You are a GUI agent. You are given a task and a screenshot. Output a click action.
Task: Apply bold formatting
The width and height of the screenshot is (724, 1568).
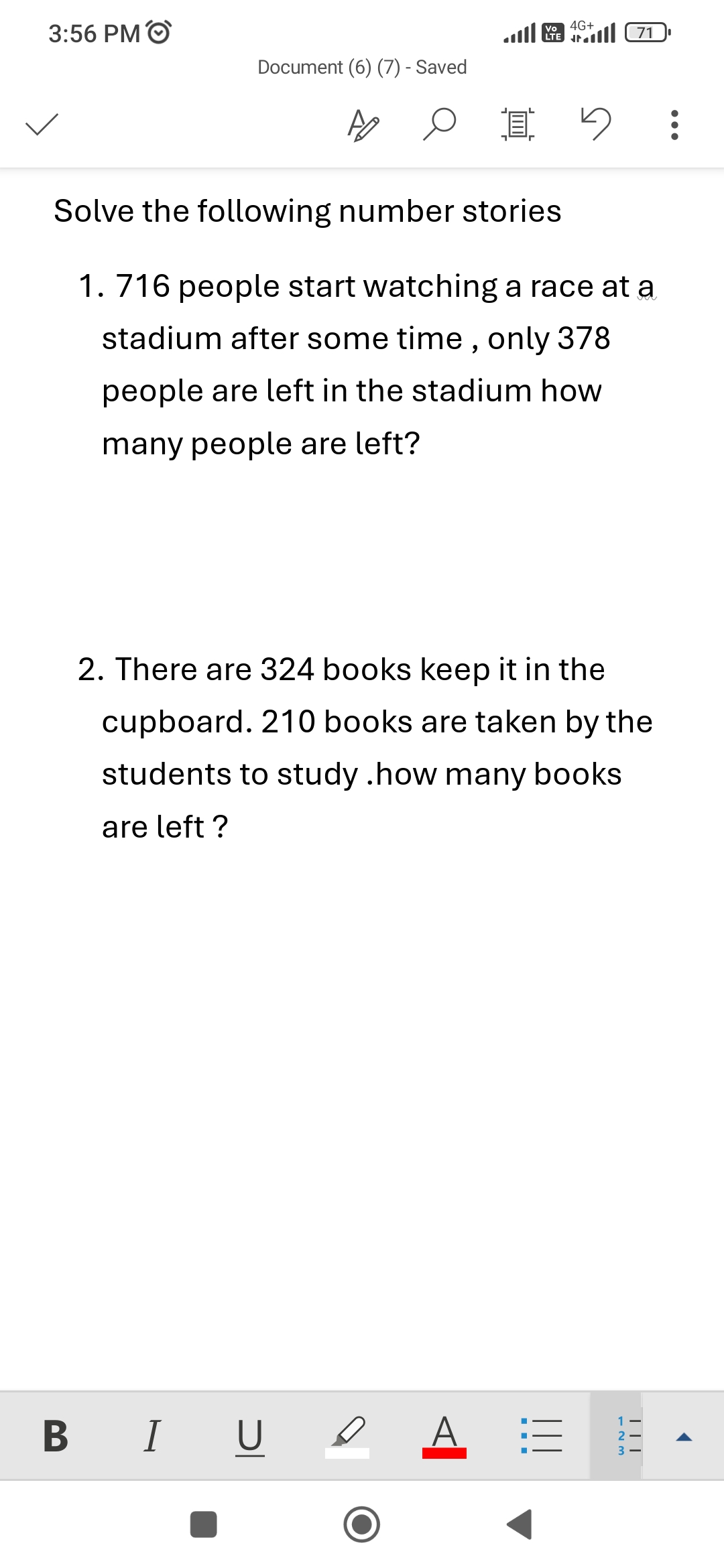click(x=56, y=1436)
